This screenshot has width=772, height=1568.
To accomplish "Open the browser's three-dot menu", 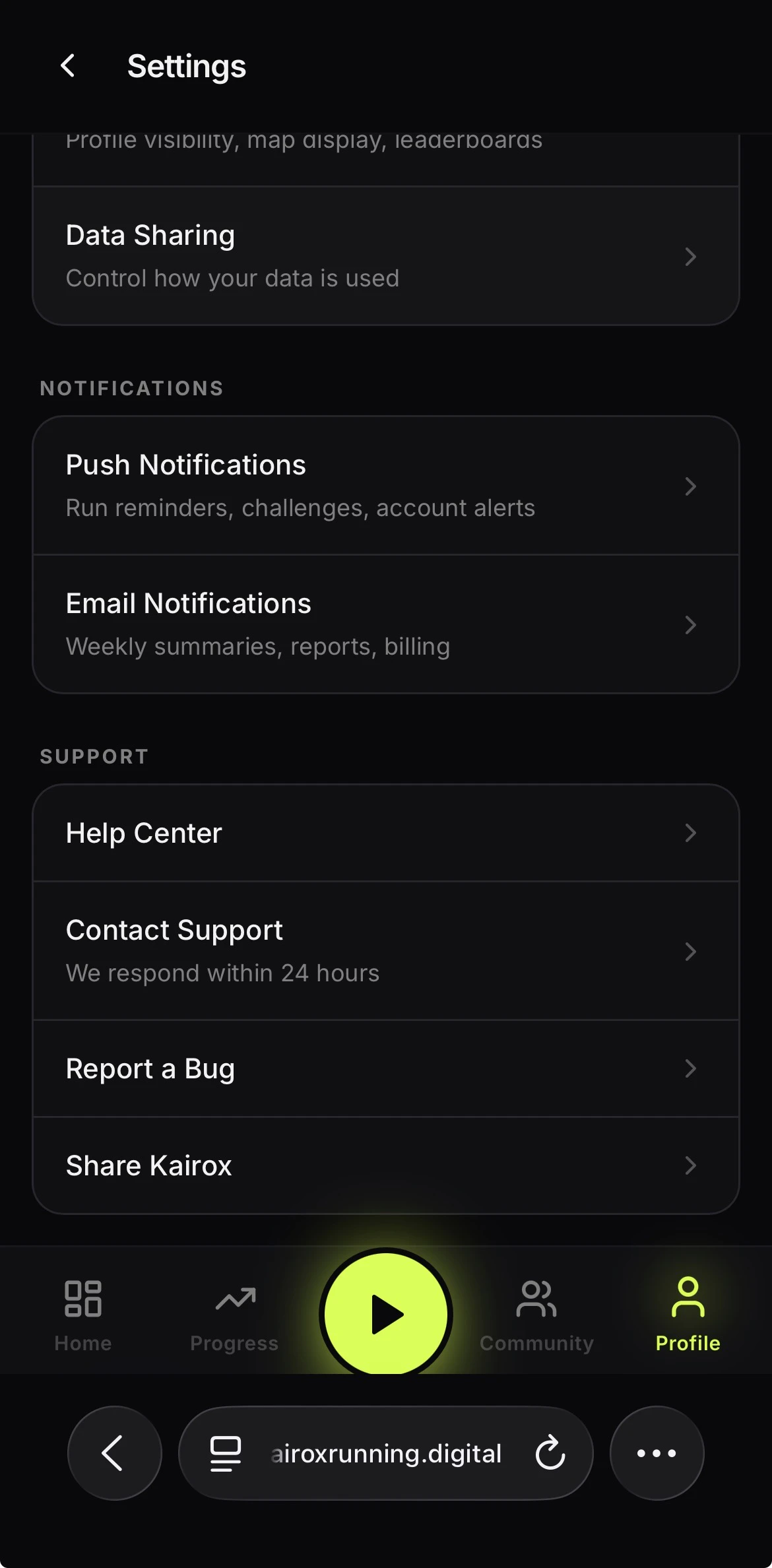I will (x=657, y=1453).
